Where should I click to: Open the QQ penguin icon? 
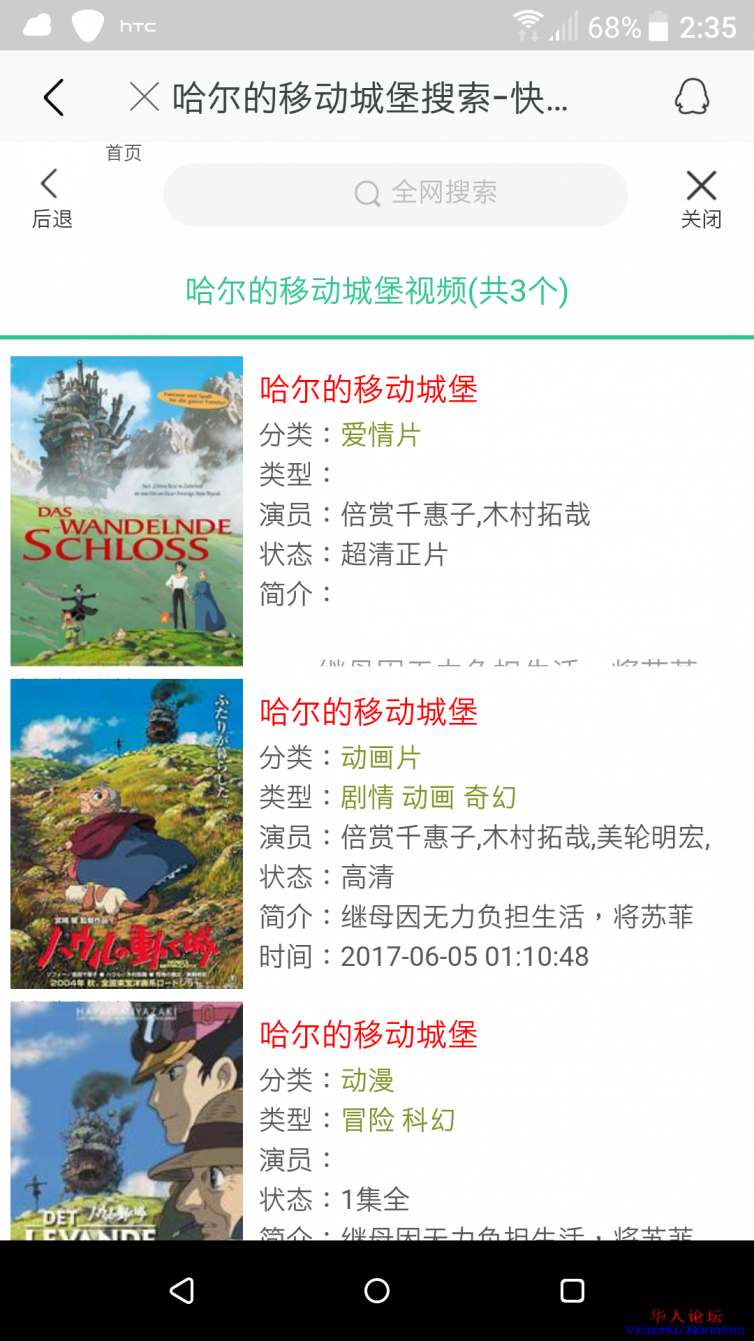pos(691,97)
